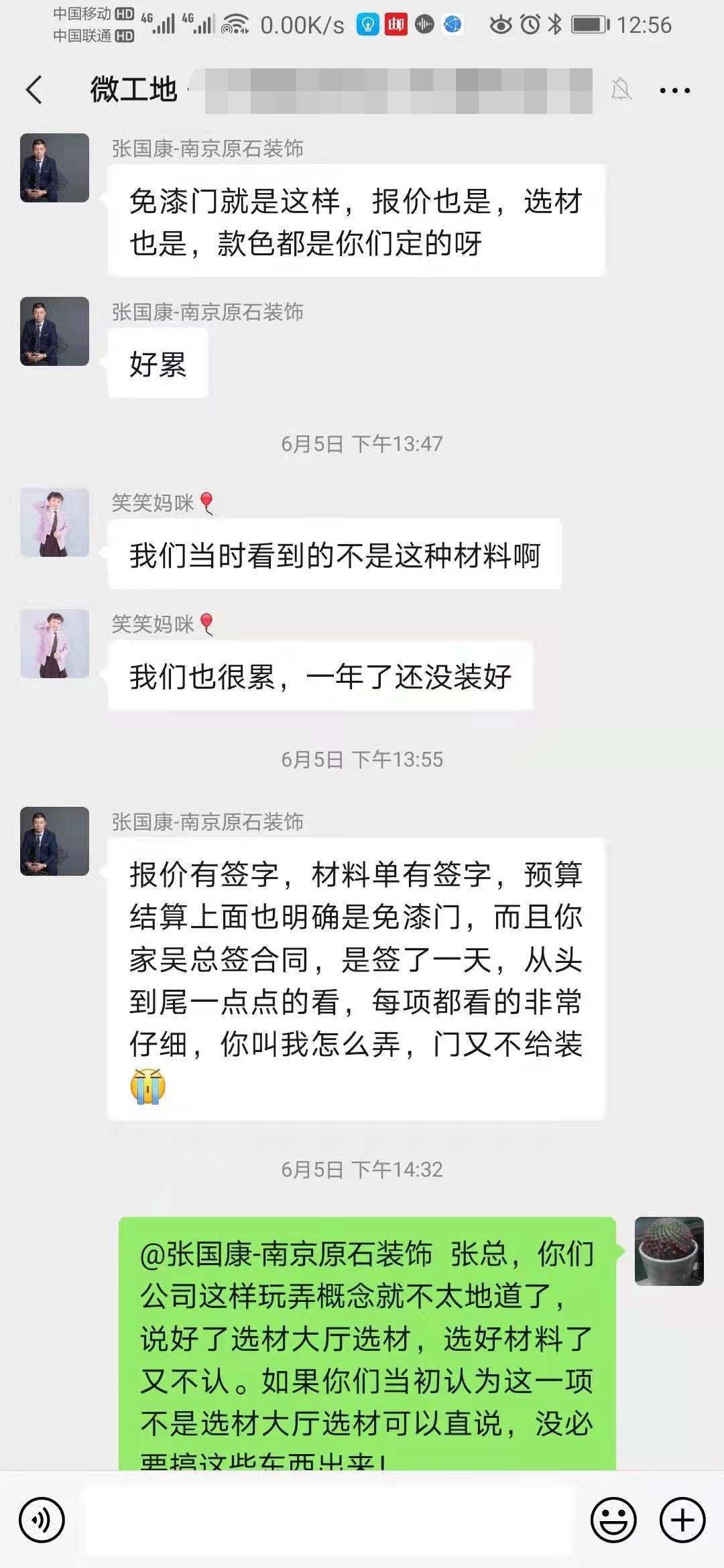Focus the message text field
The image size is (724, 1568).
click(328, 1520)
